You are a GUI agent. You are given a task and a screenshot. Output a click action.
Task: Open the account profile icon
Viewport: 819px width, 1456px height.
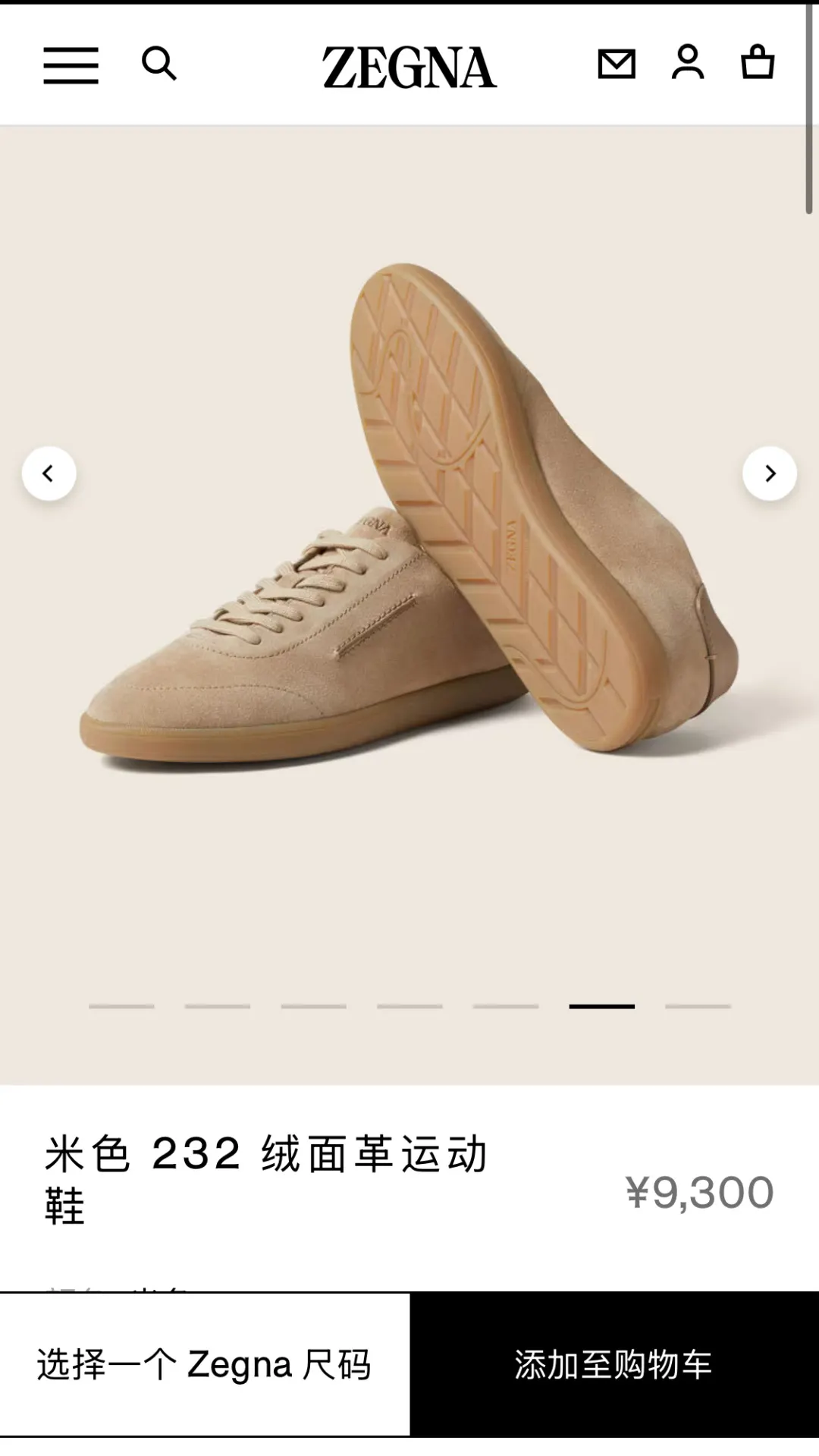688,62
